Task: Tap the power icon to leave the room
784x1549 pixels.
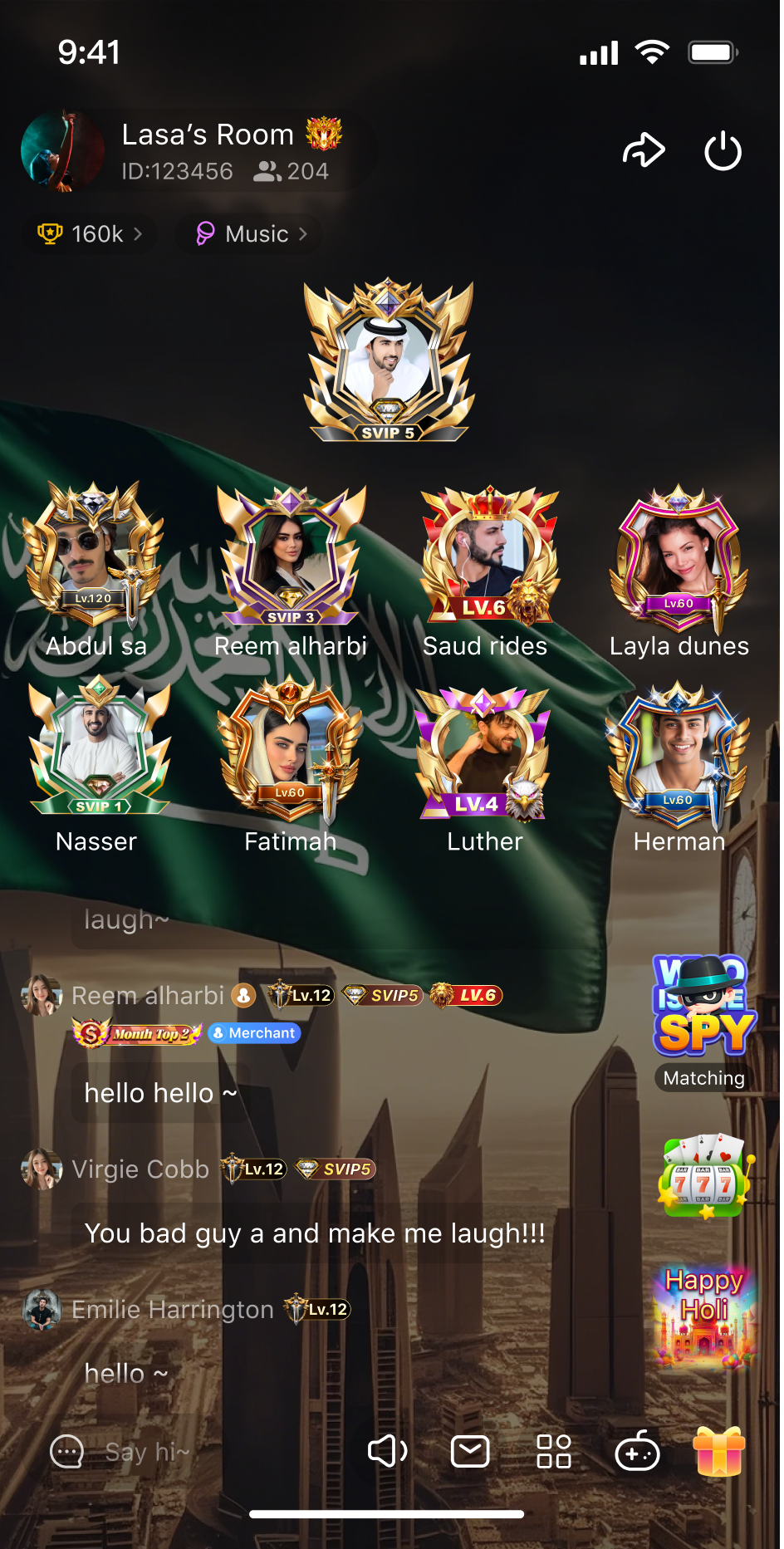Action: 723,151
